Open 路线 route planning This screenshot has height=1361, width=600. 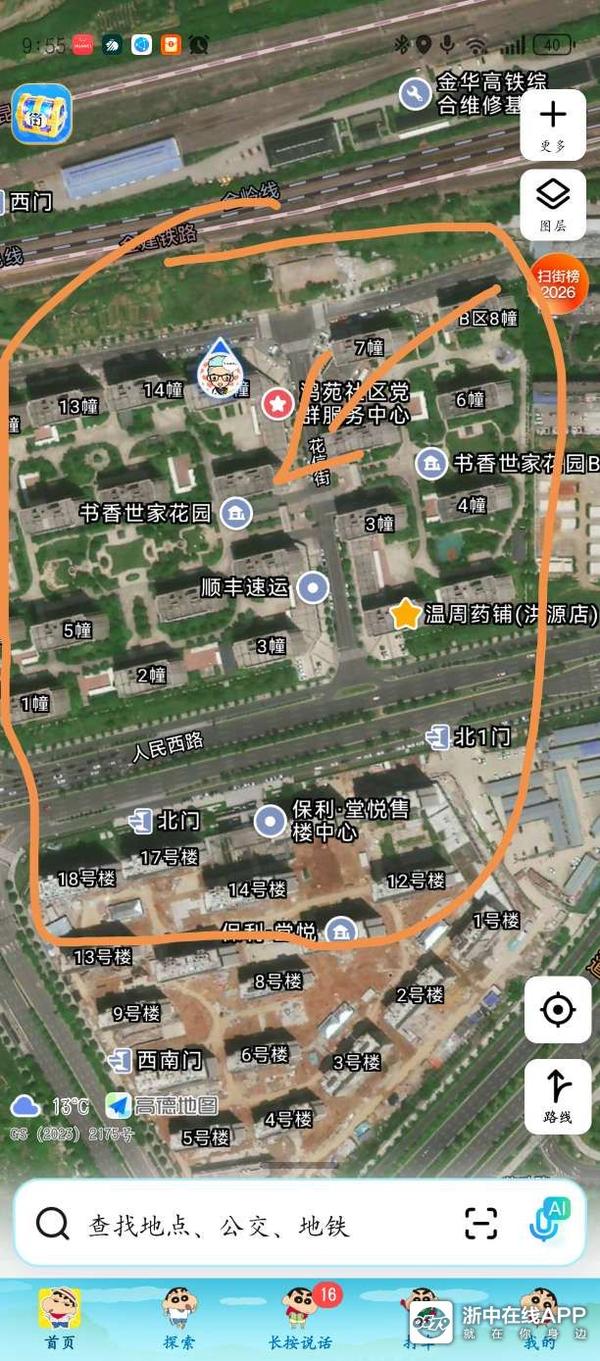click(x=557, y=1096)
